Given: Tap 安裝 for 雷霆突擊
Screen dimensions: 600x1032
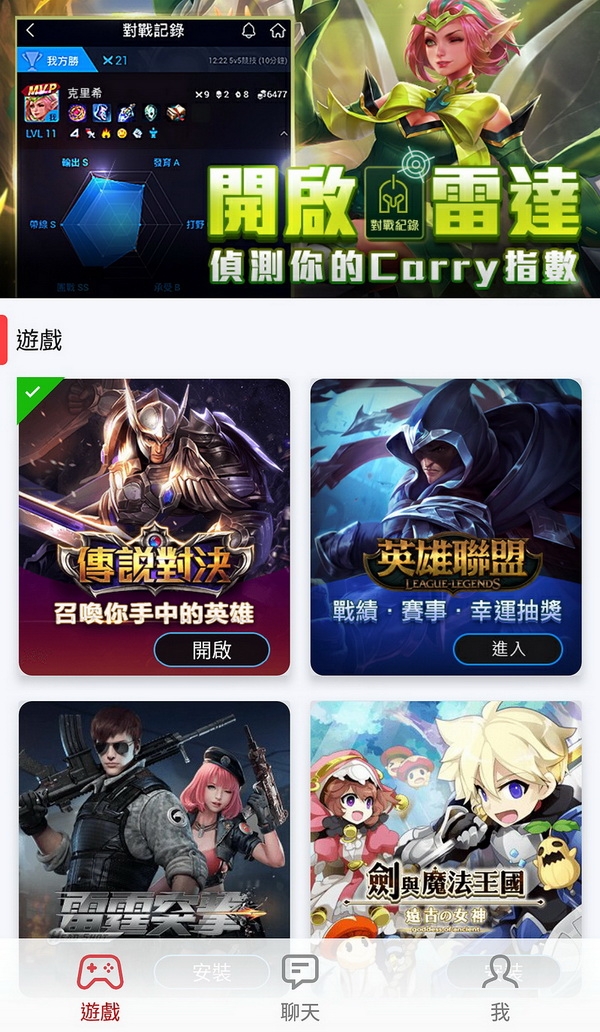Looking at the screenshot, I should pos(211,971).
